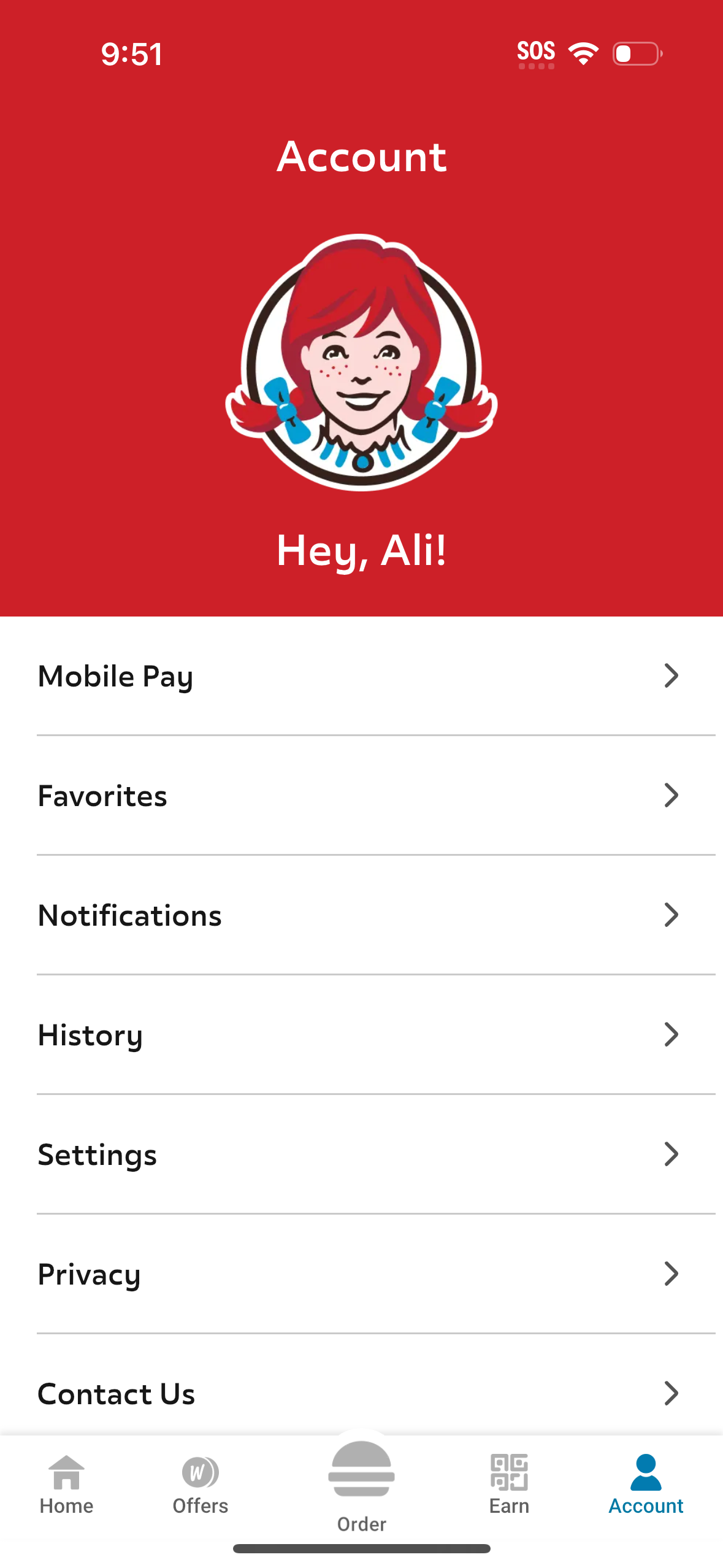The width and height of the screenshot is (723, 1568).
Task: Tap the Wendy's mascot avatar
Action: [x=361, y=361]
